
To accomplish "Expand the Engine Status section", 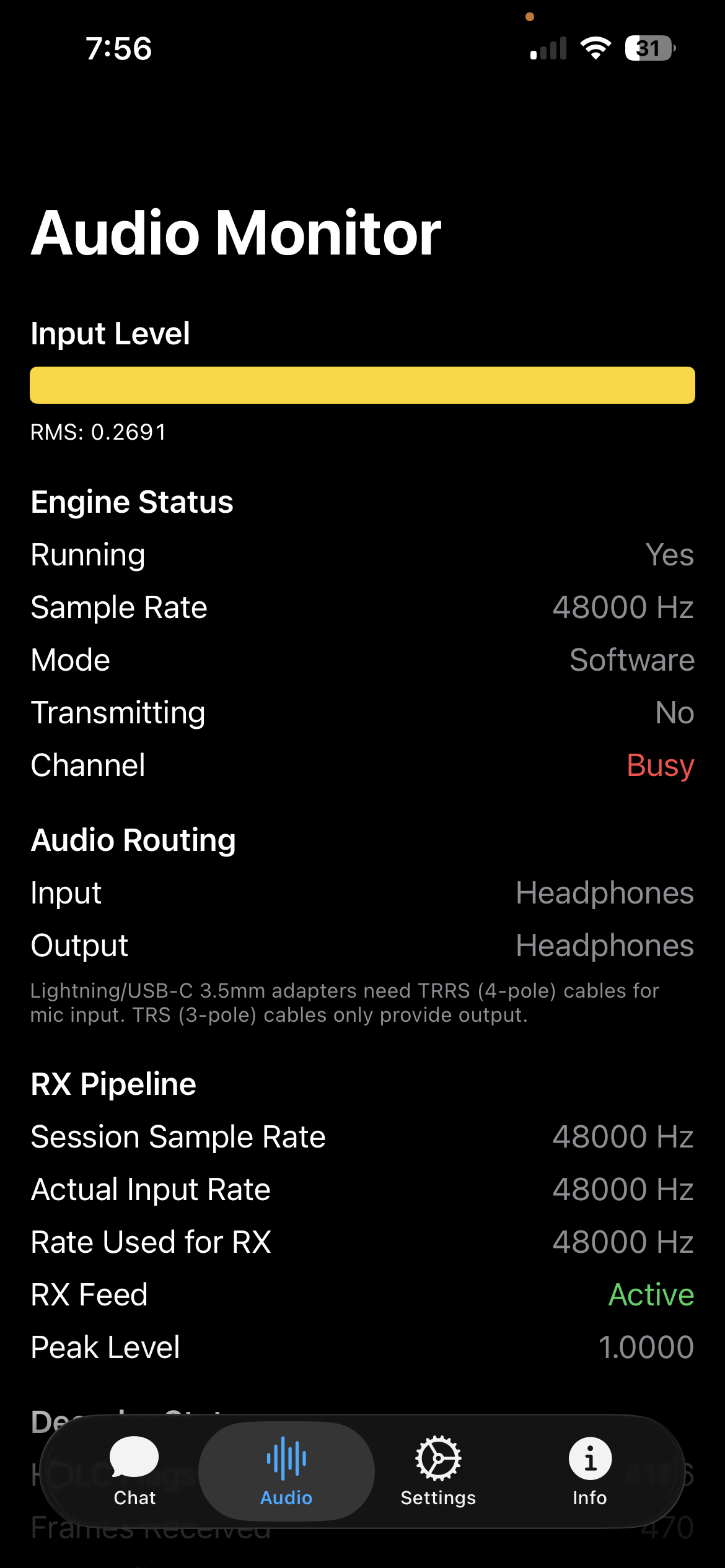I will 132,502.
